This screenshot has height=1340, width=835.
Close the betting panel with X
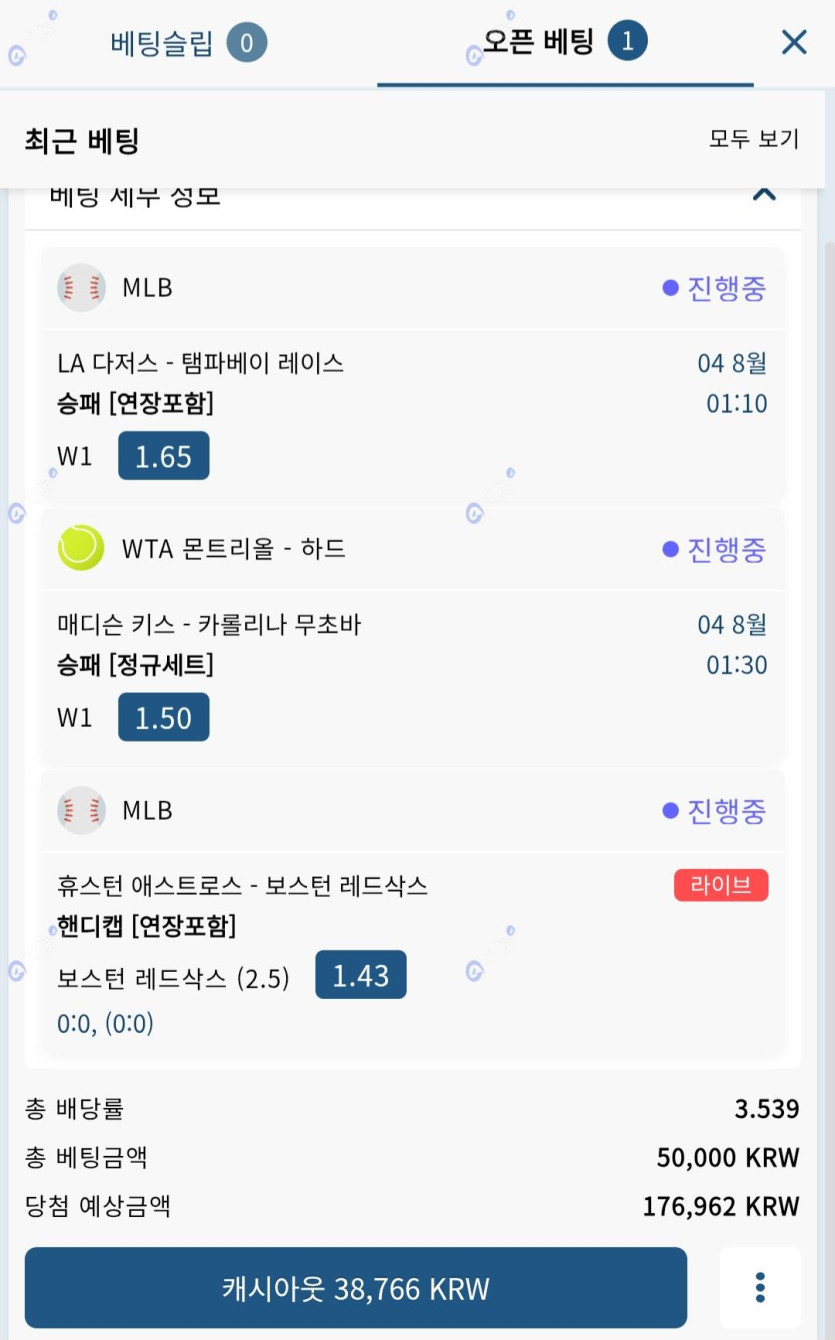pyautogui.click(x=794, y=42)
